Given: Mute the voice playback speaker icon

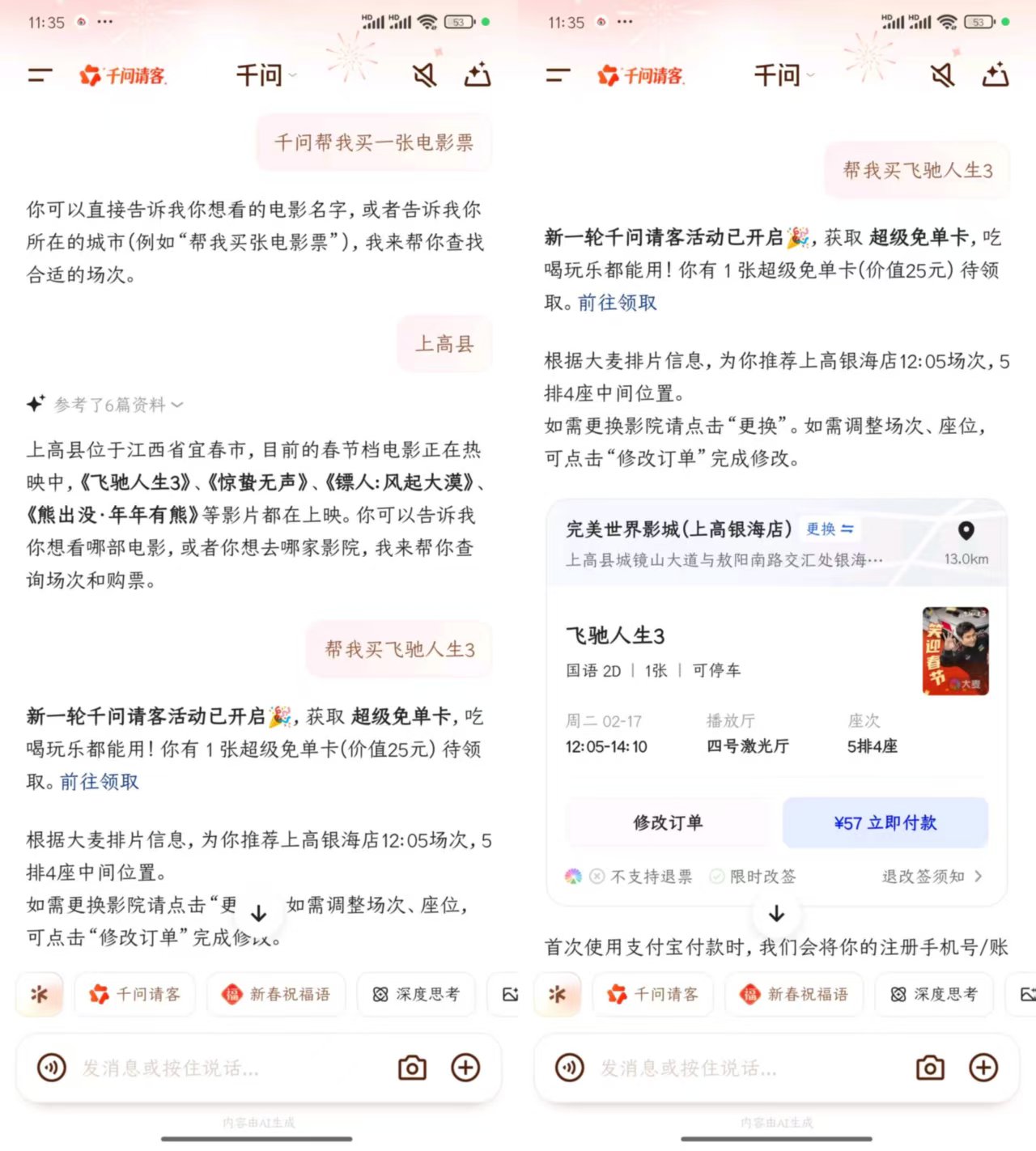Looking at the screenshot, I should pyautogui.click(x=425, y=75).
